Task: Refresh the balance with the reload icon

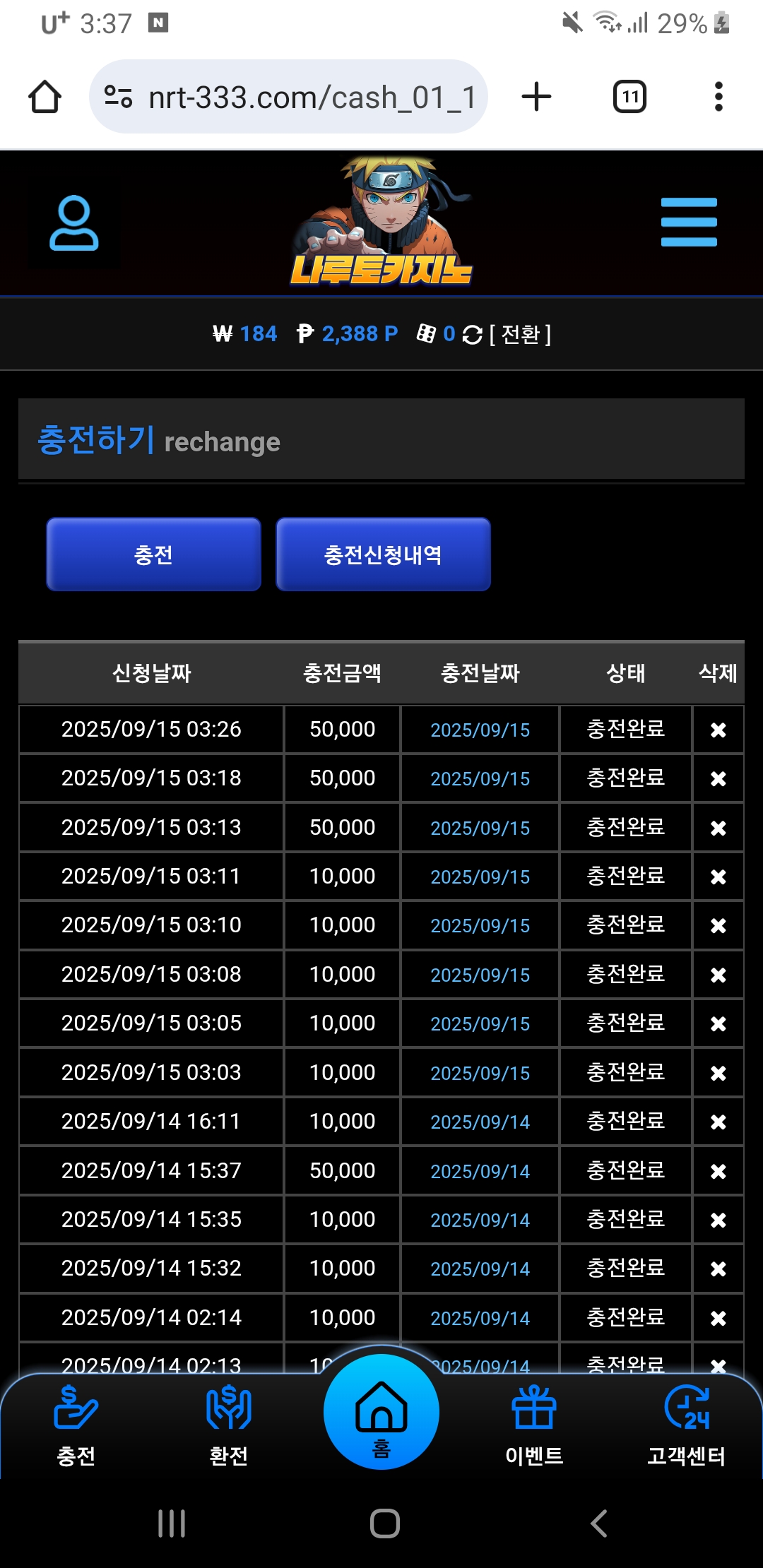Action: (x=472, y=335)
